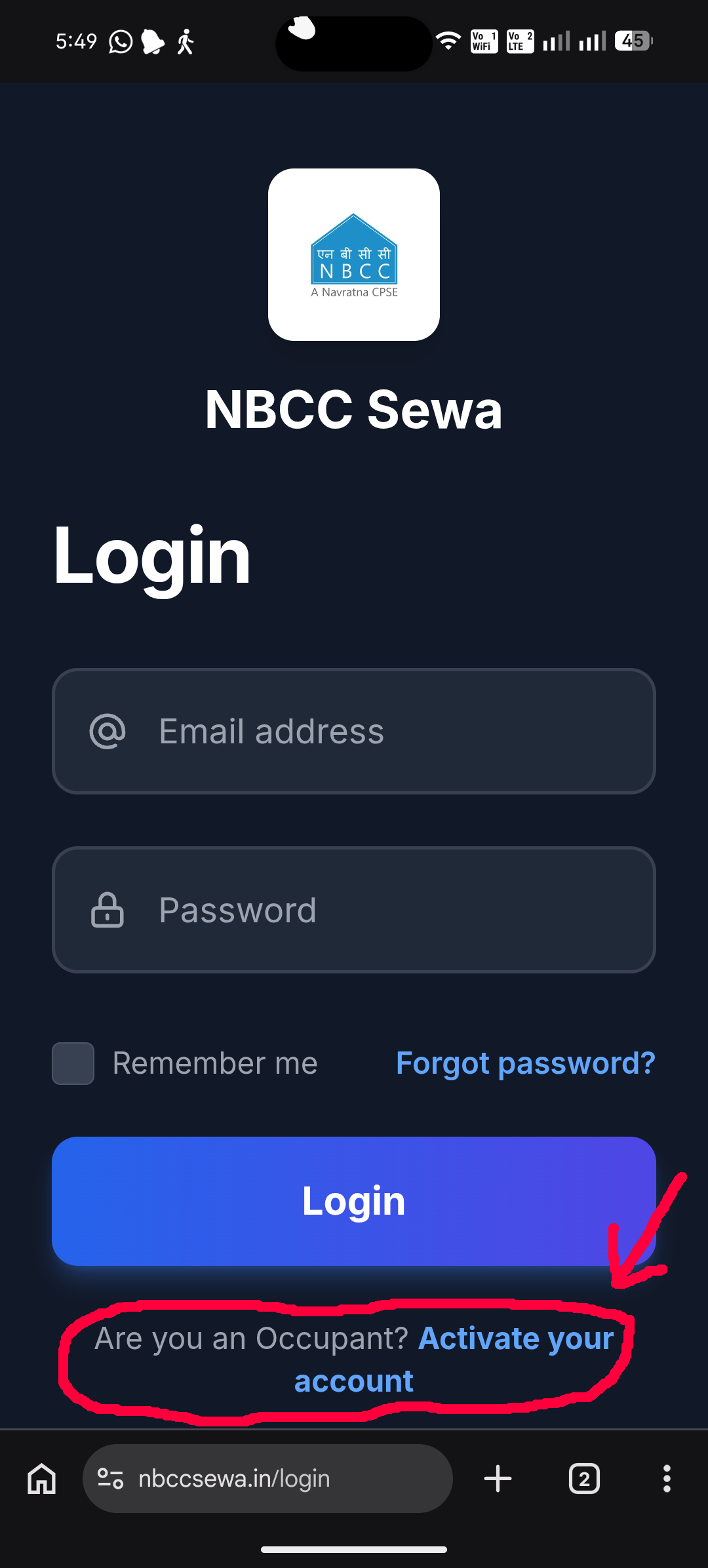
Task: Tap the notification bell icon
Action: (151, 41)
